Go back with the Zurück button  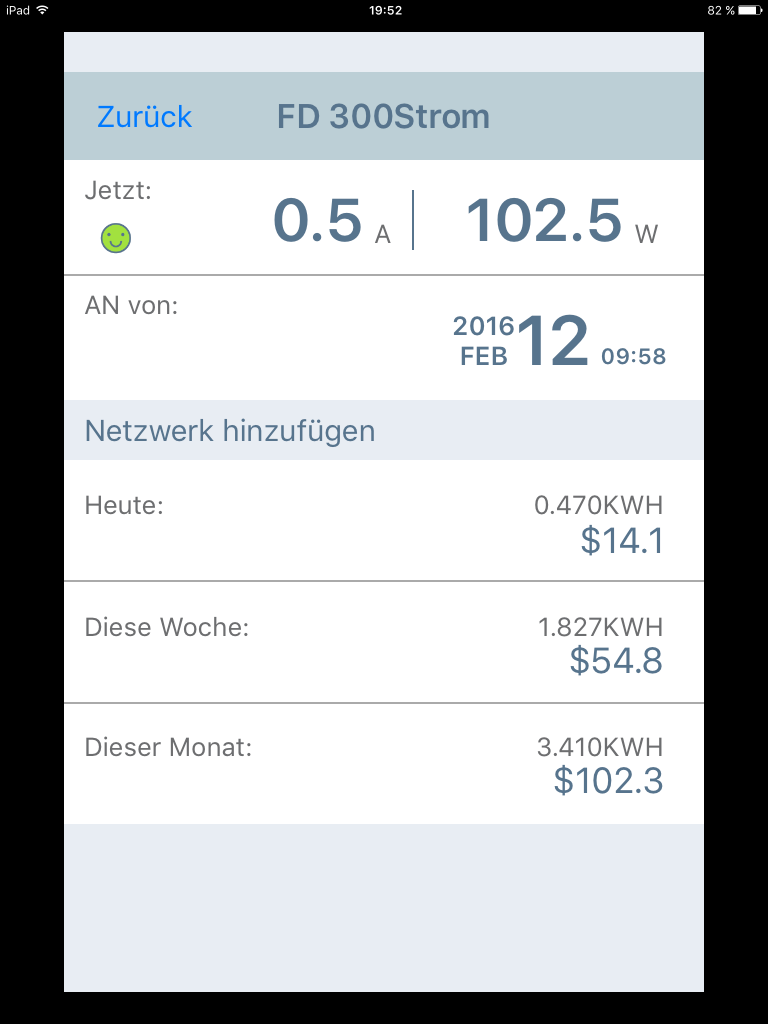144,117
